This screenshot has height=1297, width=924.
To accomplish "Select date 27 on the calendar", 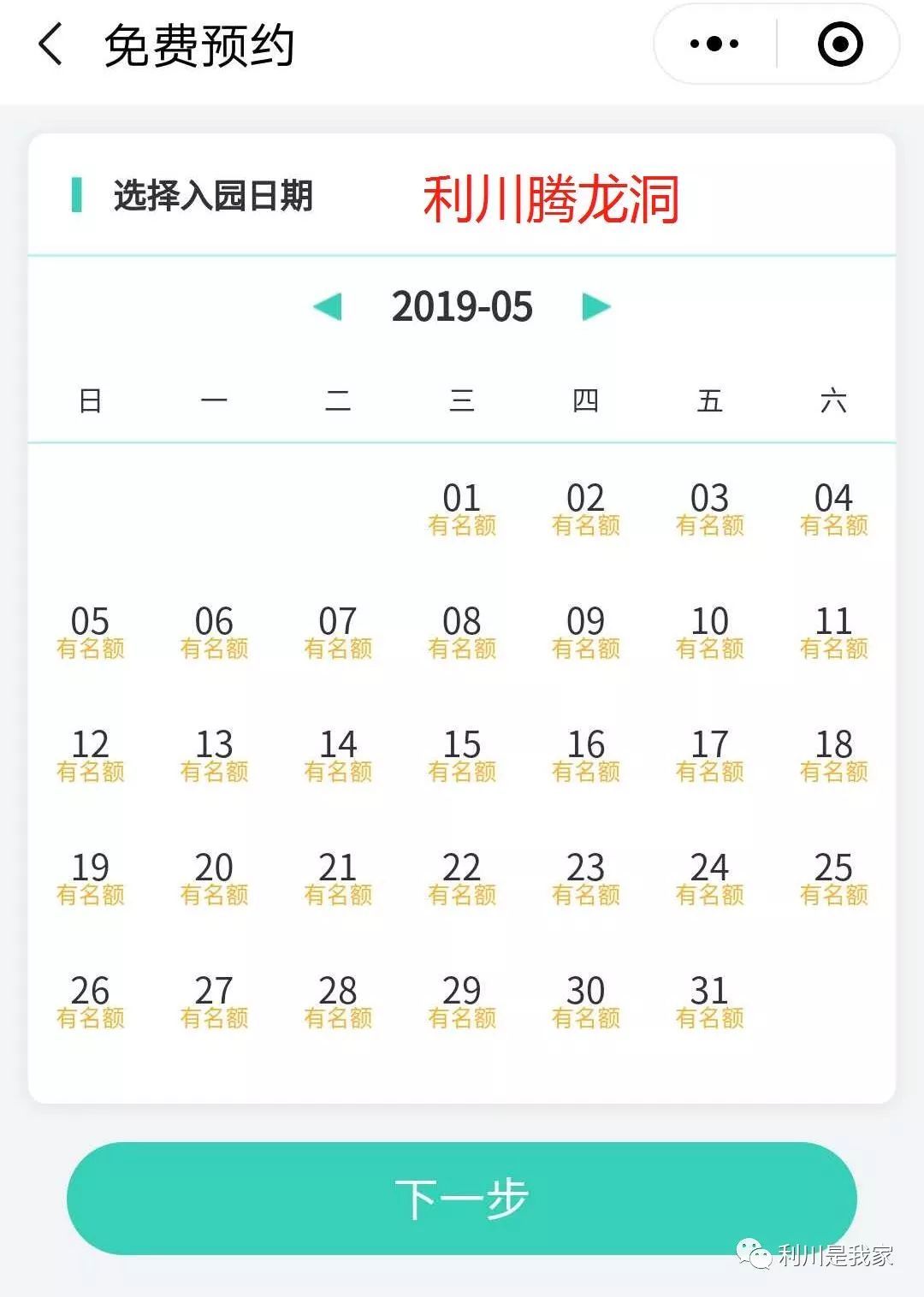I will point(214,1001).
